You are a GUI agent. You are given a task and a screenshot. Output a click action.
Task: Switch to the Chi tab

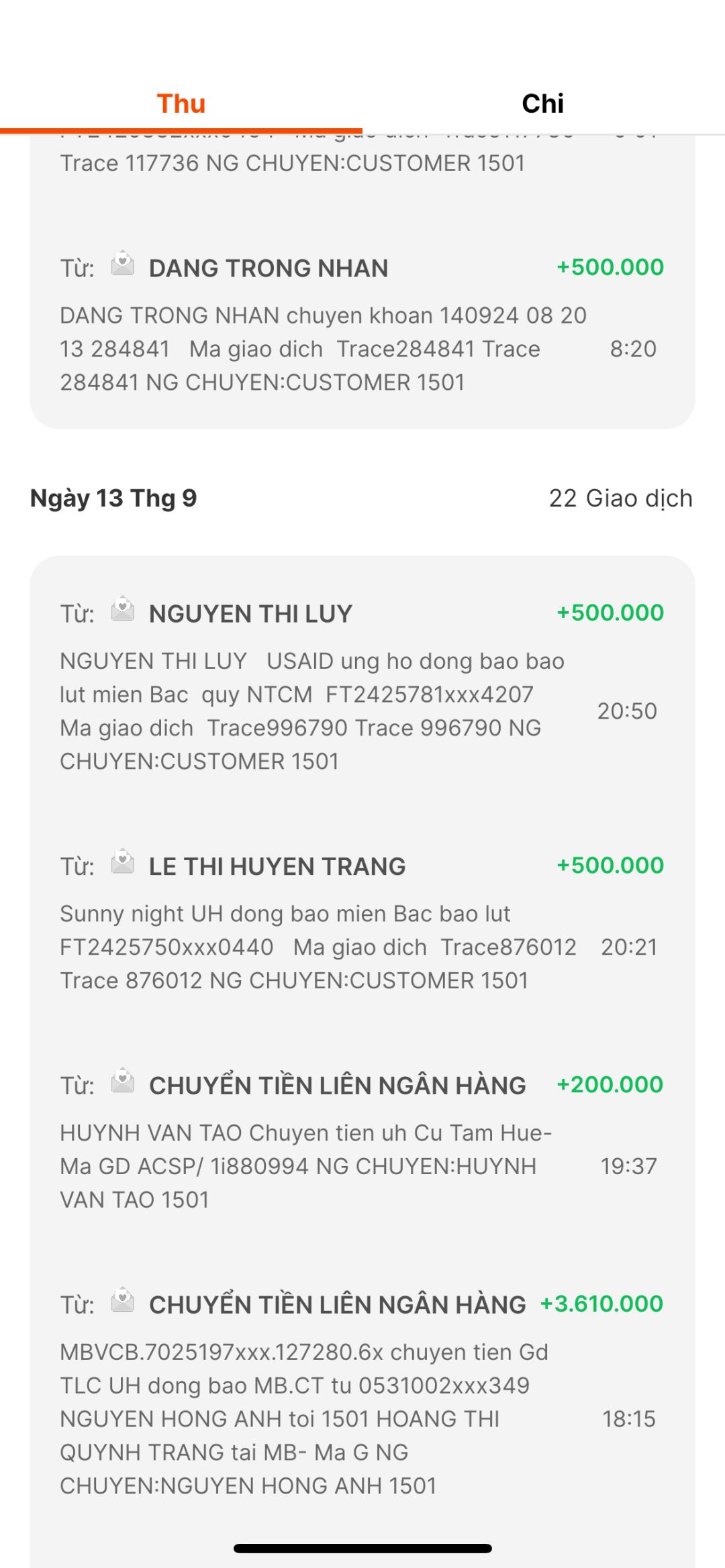point(542,104)
